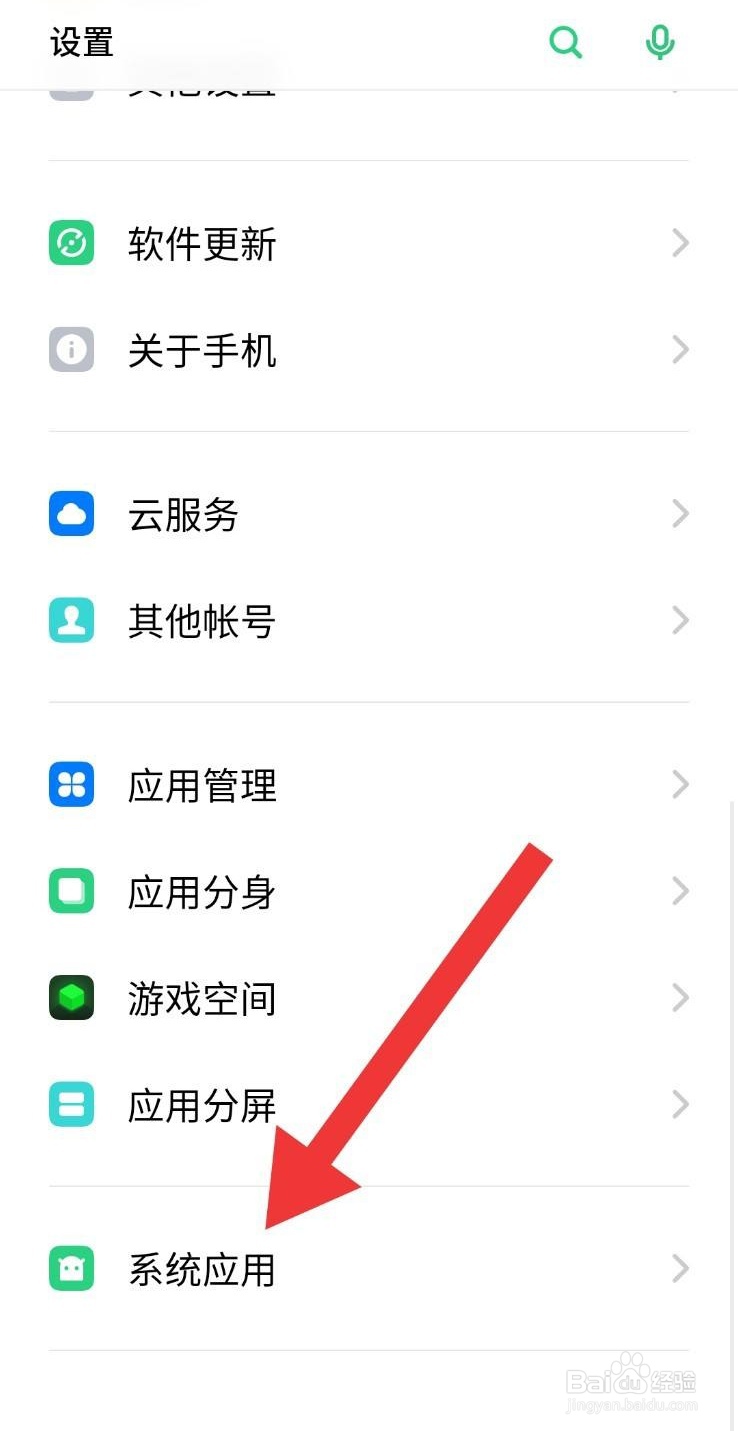Image resolution: width=738 pixels, height=1431 pixels.
Task: Tap the About Phone info icon
Action: (x=70, y=349)
